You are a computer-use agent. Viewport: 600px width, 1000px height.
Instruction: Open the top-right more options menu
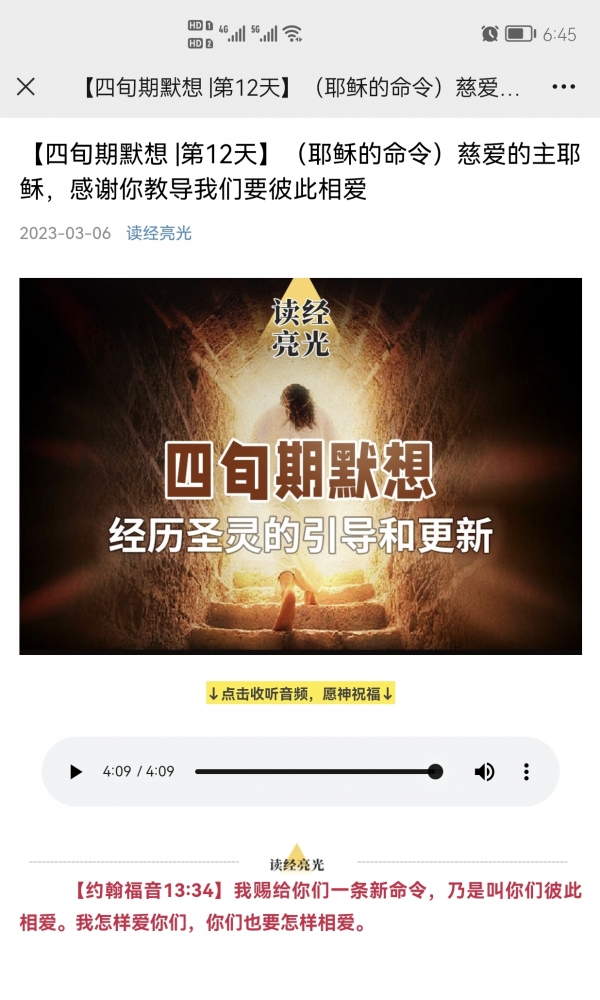(563, 87)
